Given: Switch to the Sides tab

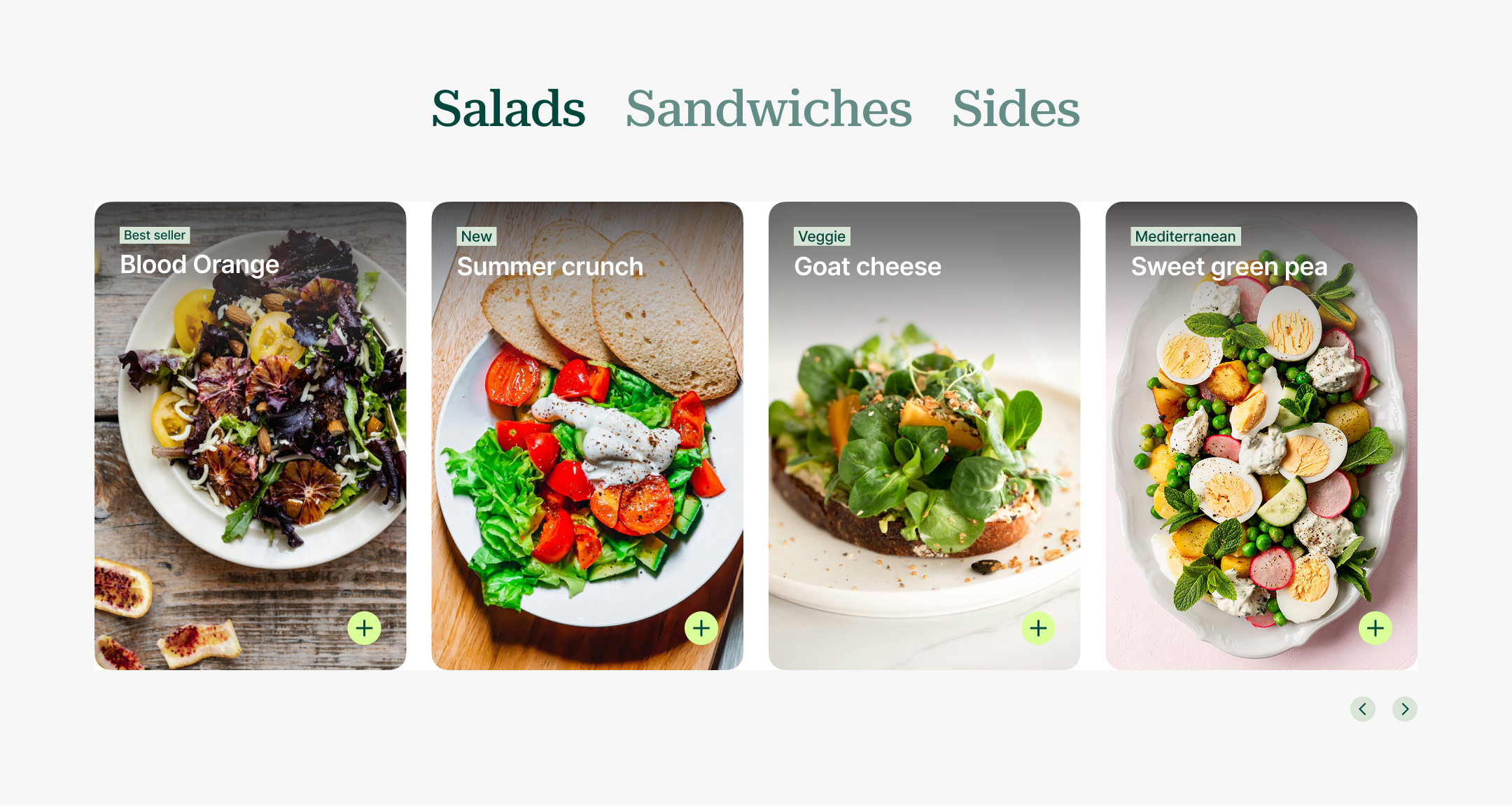Looking at the screenshot, I should (1015, 109).
